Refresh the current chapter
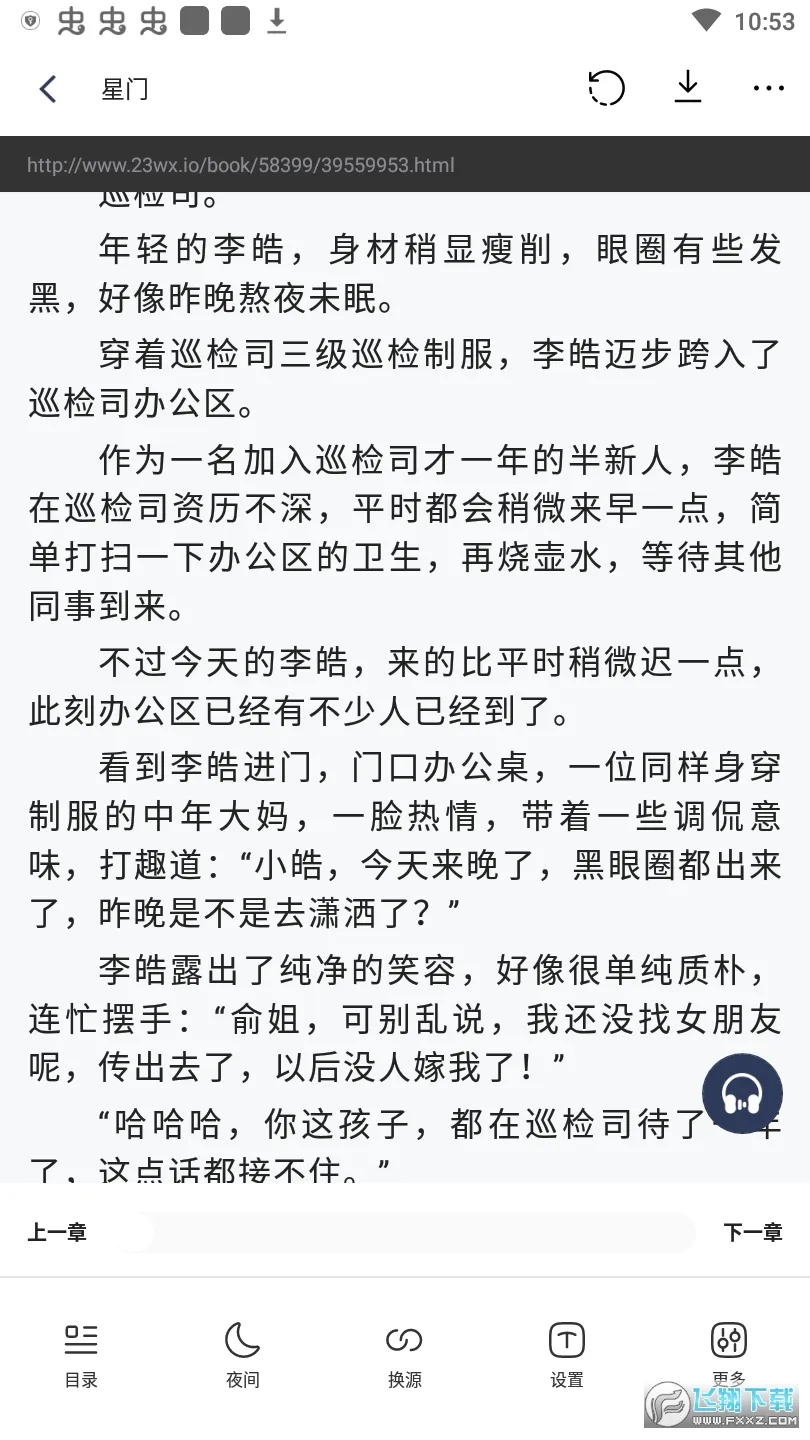The width and height of the screenshot is (810, 1440). click(x=606, y=89)
